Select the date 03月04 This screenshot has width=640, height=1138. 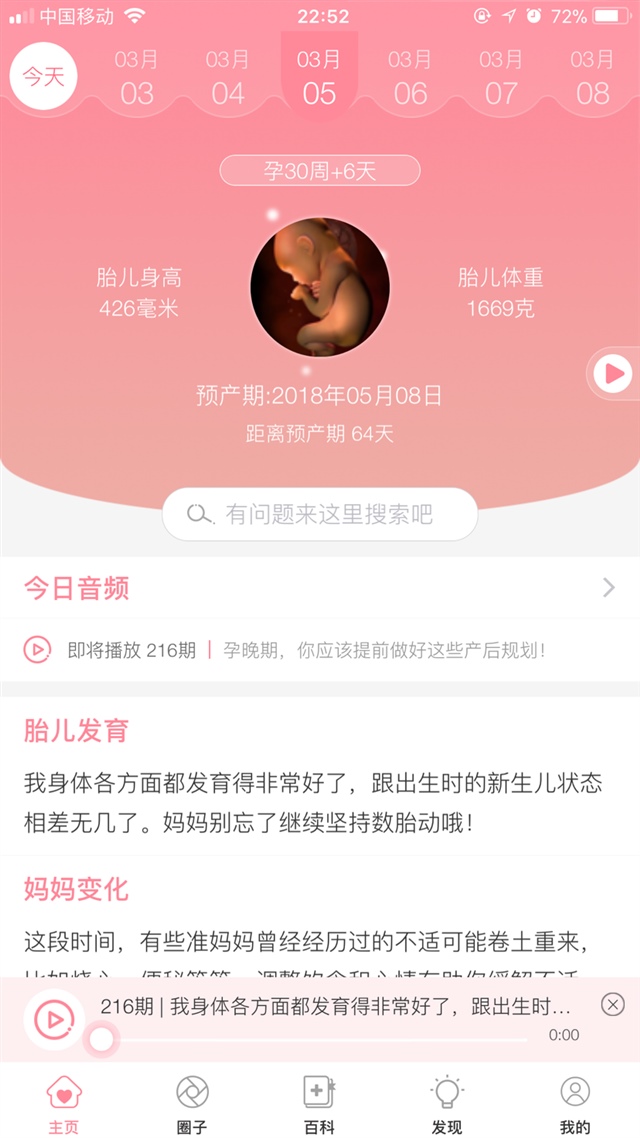(228, 78)
